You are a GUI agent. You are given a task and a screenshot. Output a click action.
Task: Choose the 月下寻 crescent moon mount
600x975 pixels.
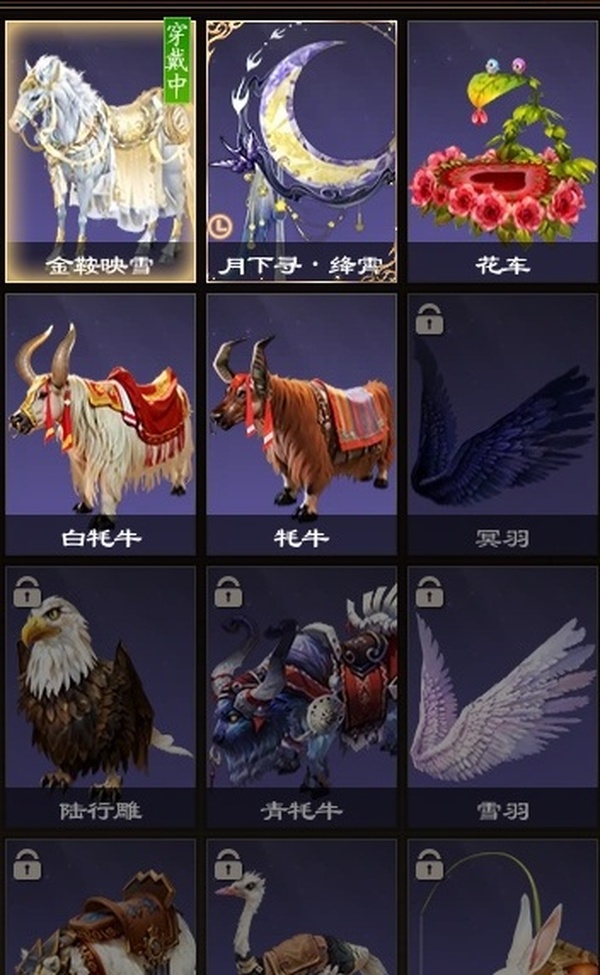[302, 150]
